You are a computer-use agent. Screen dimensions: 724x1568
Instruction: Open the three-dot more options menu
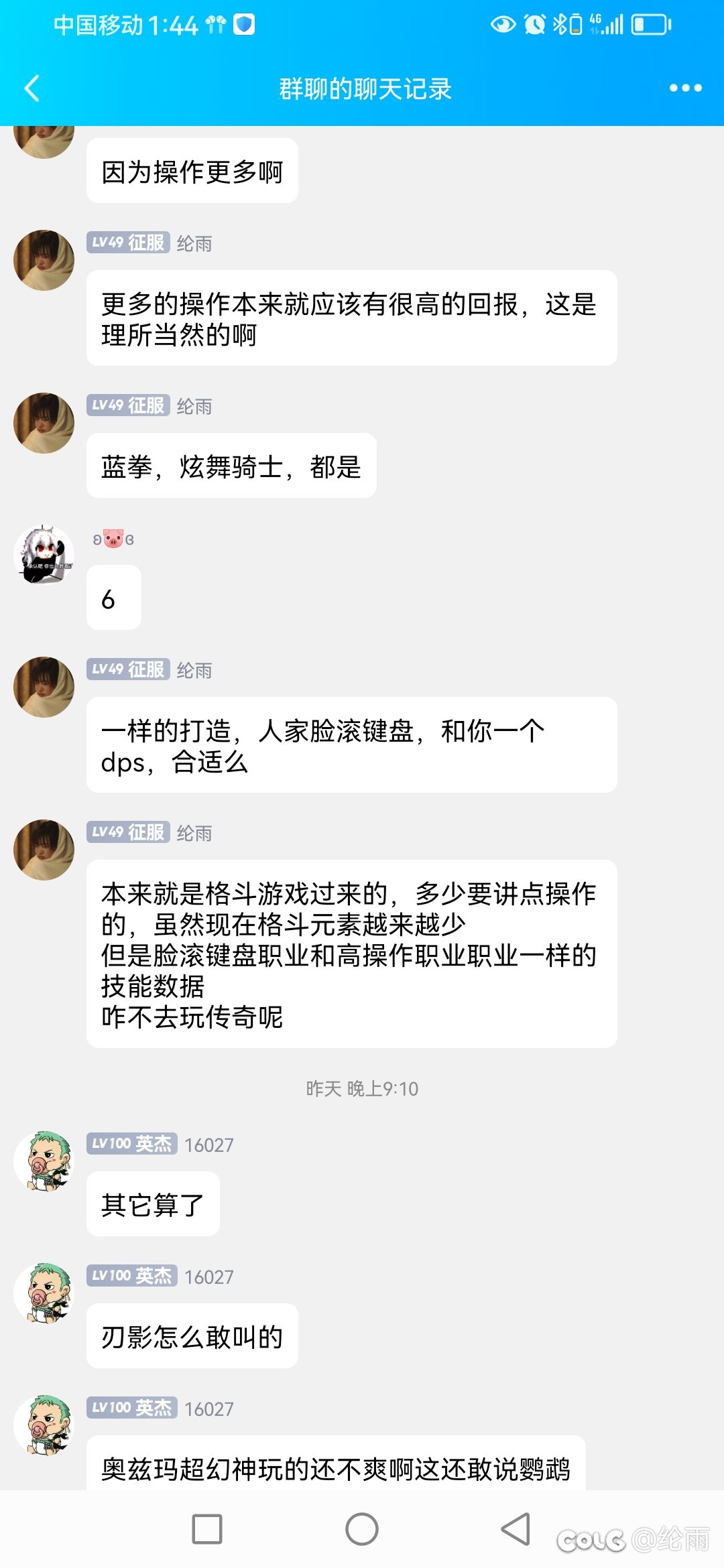(x=685, y=88)
